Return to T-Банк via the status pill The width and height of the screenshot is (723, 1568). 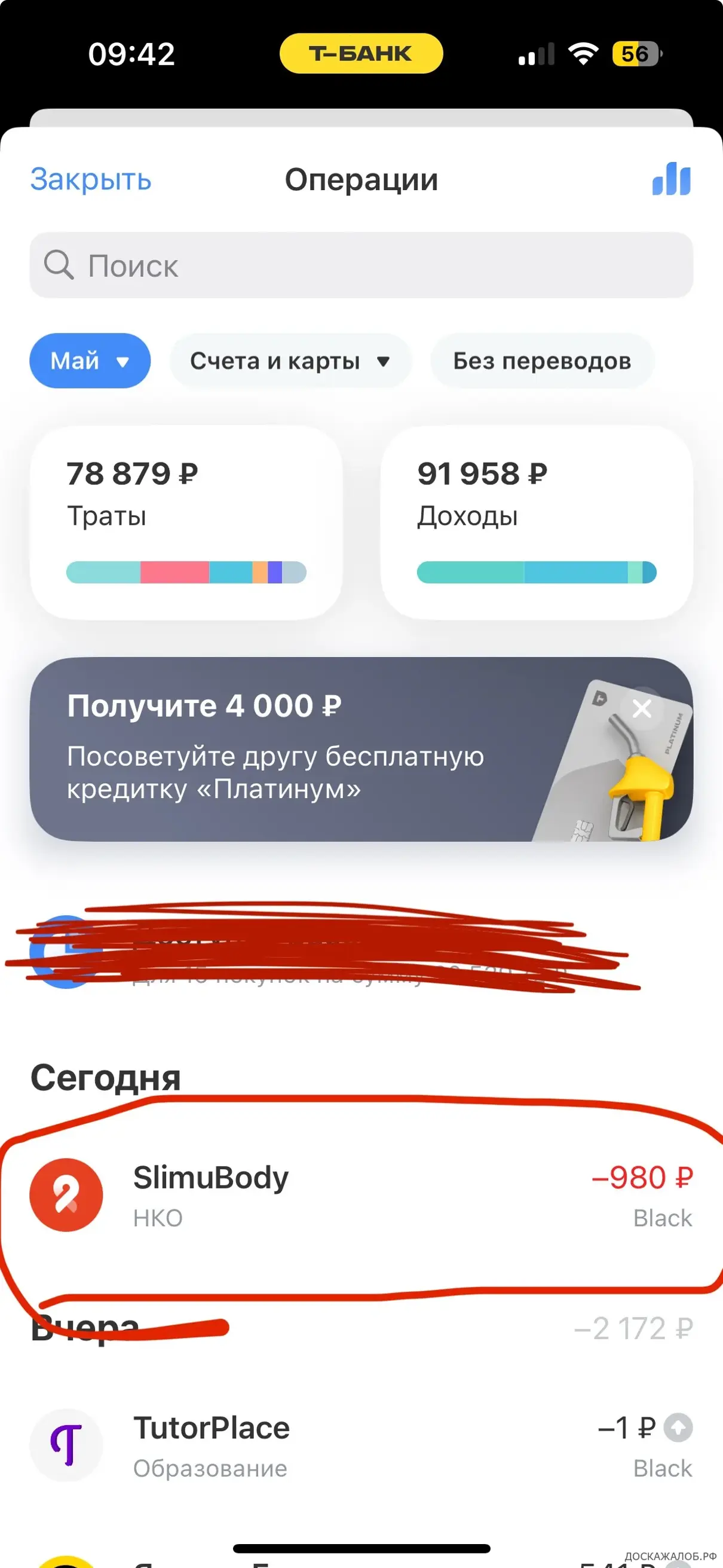(x=362, y=54)
